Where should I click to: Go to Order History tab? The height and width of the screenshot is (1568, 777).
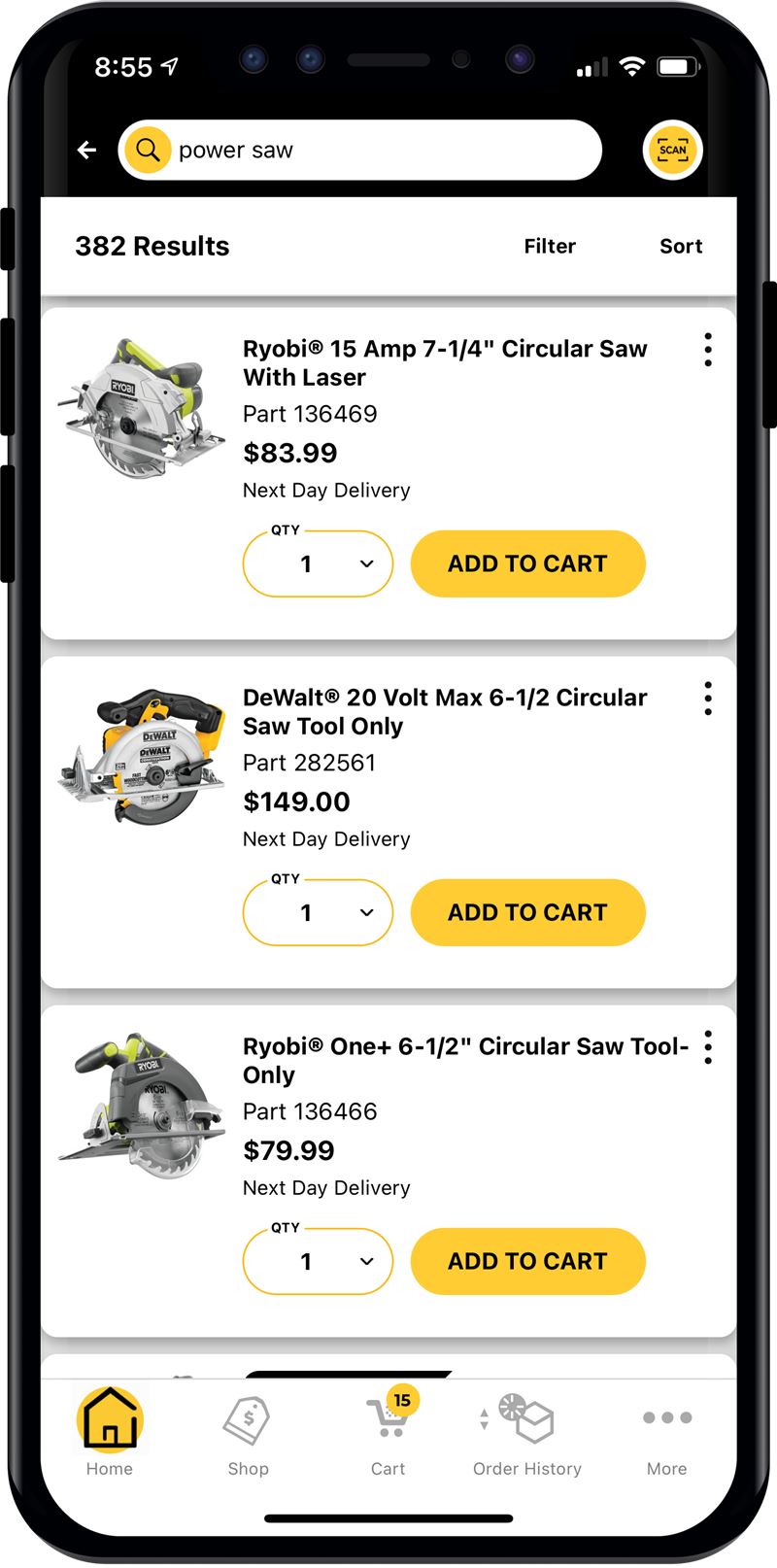(526, 1432)
